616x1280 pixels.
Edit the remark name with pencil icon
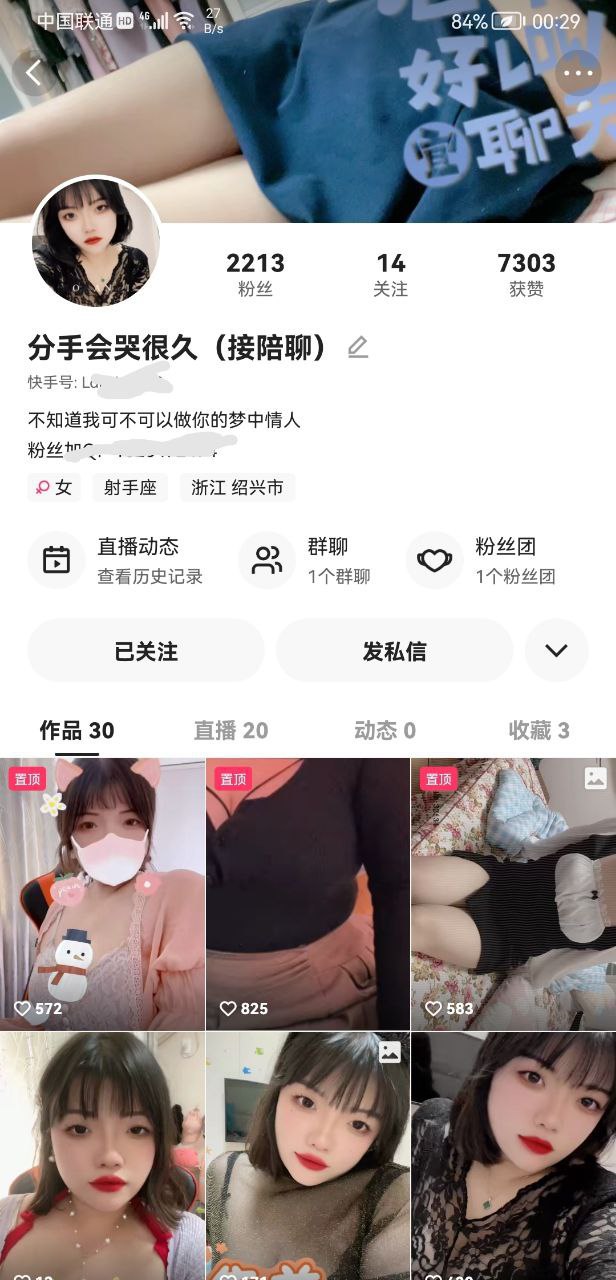(x=358, y=347)
